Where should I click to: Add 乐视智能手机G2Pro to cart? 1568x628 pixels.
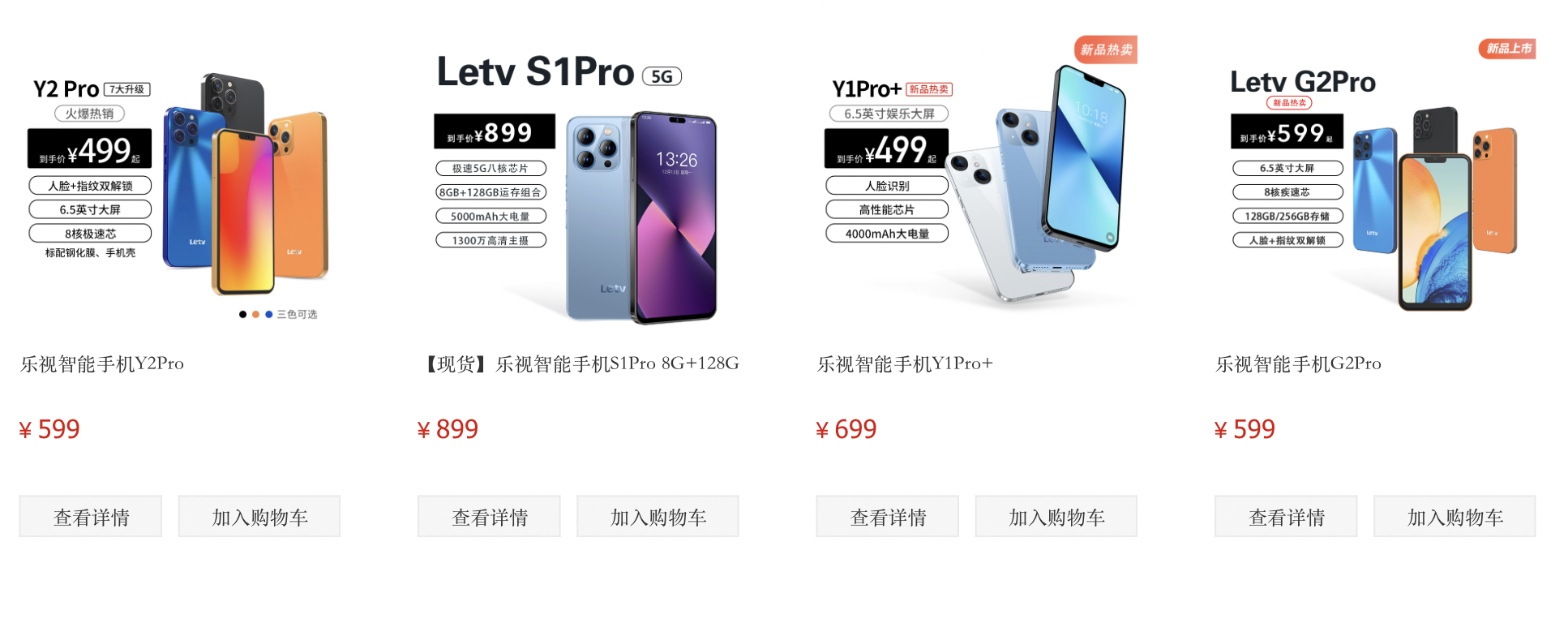click(x=1454, y=517)
